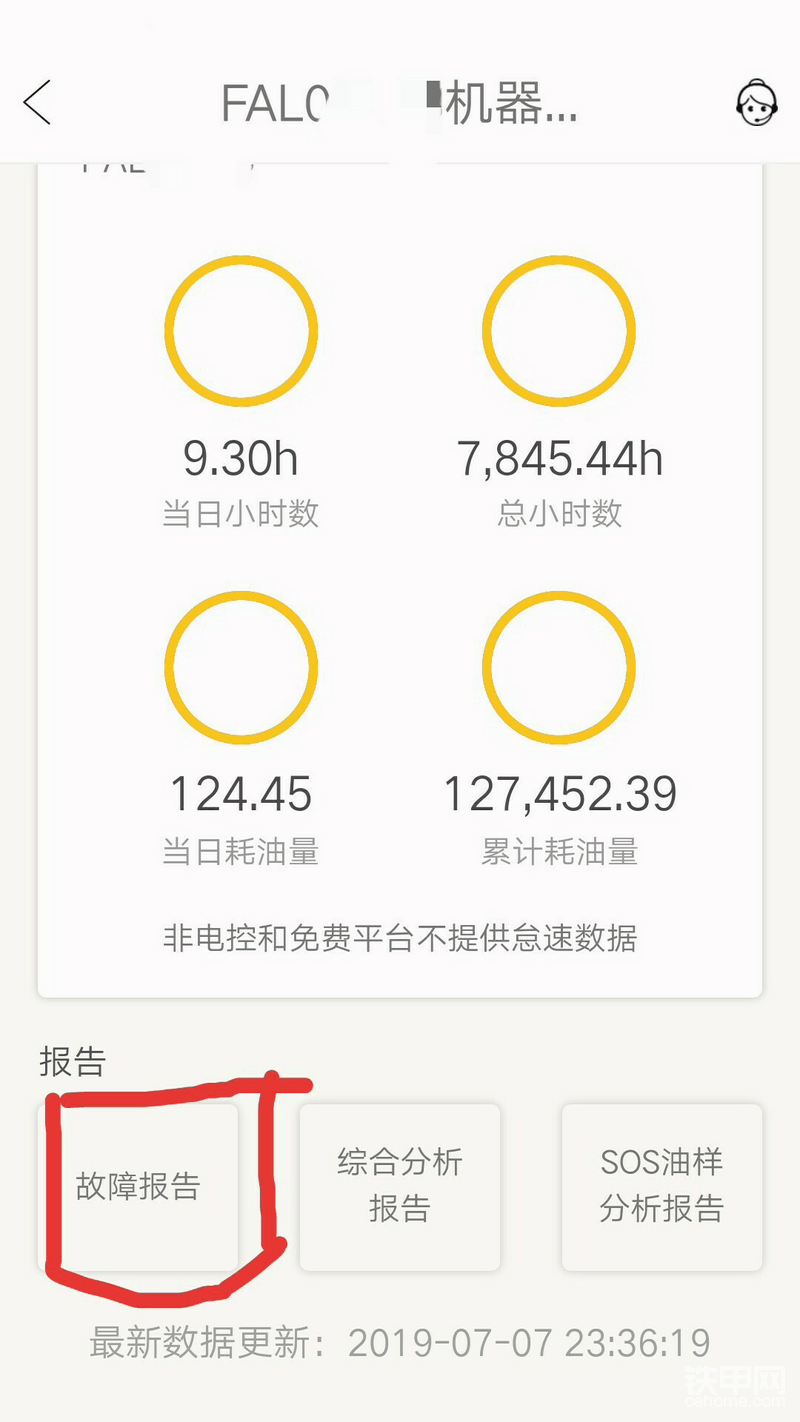
Task: Open the 综合分析报告 report
Action: [x=400, y=1186]
